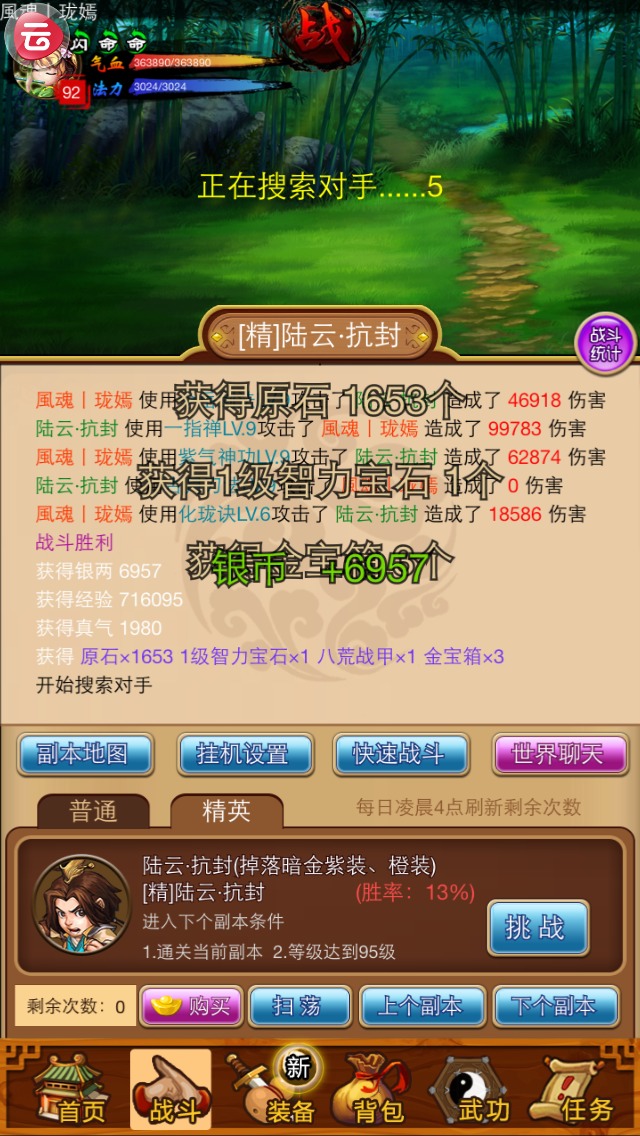Use 扫荡 to sweep the dungeon
The image size is (640, 1136).
tap(299, 1006)
